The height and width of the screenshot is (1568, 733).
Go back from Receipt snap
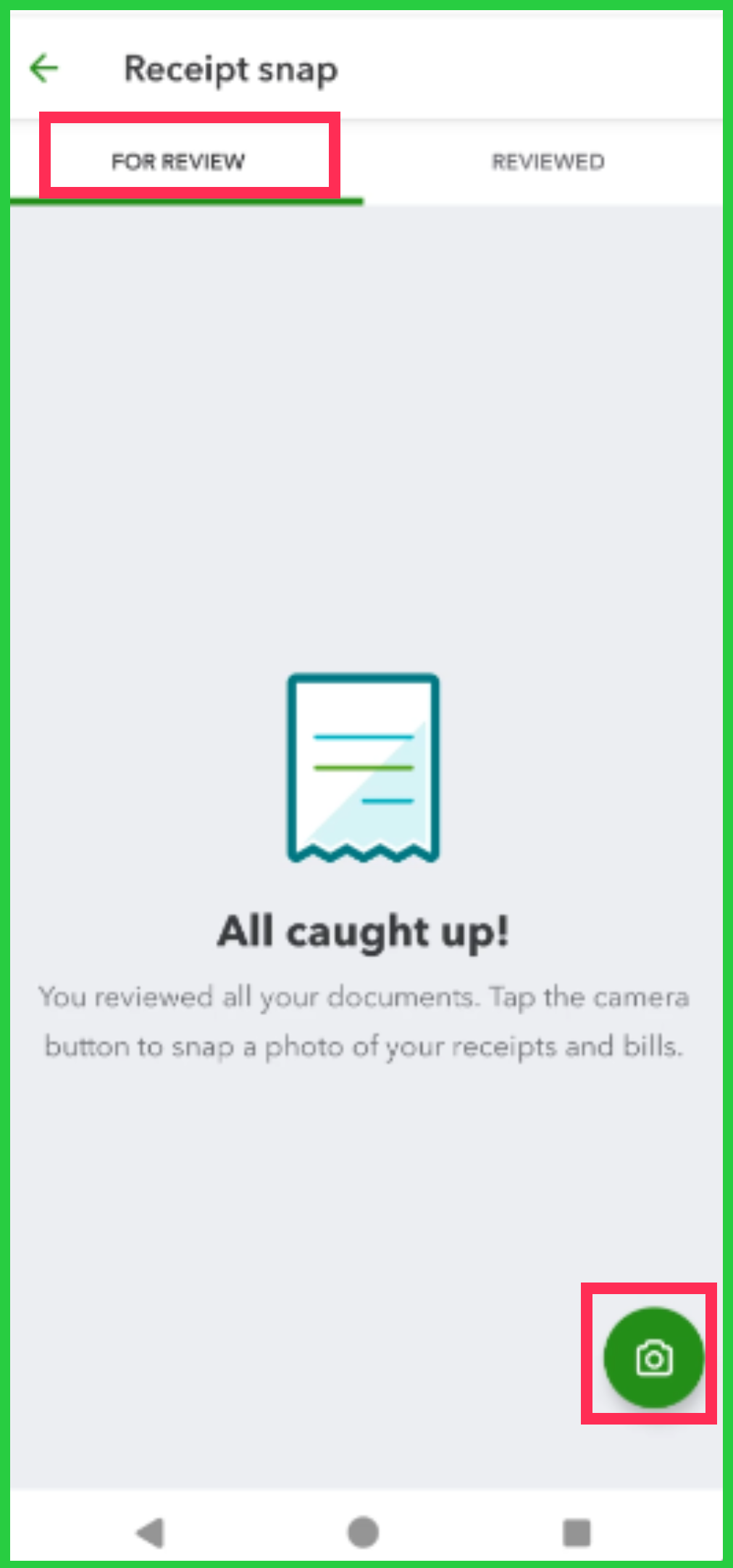[x=44, y=70]
